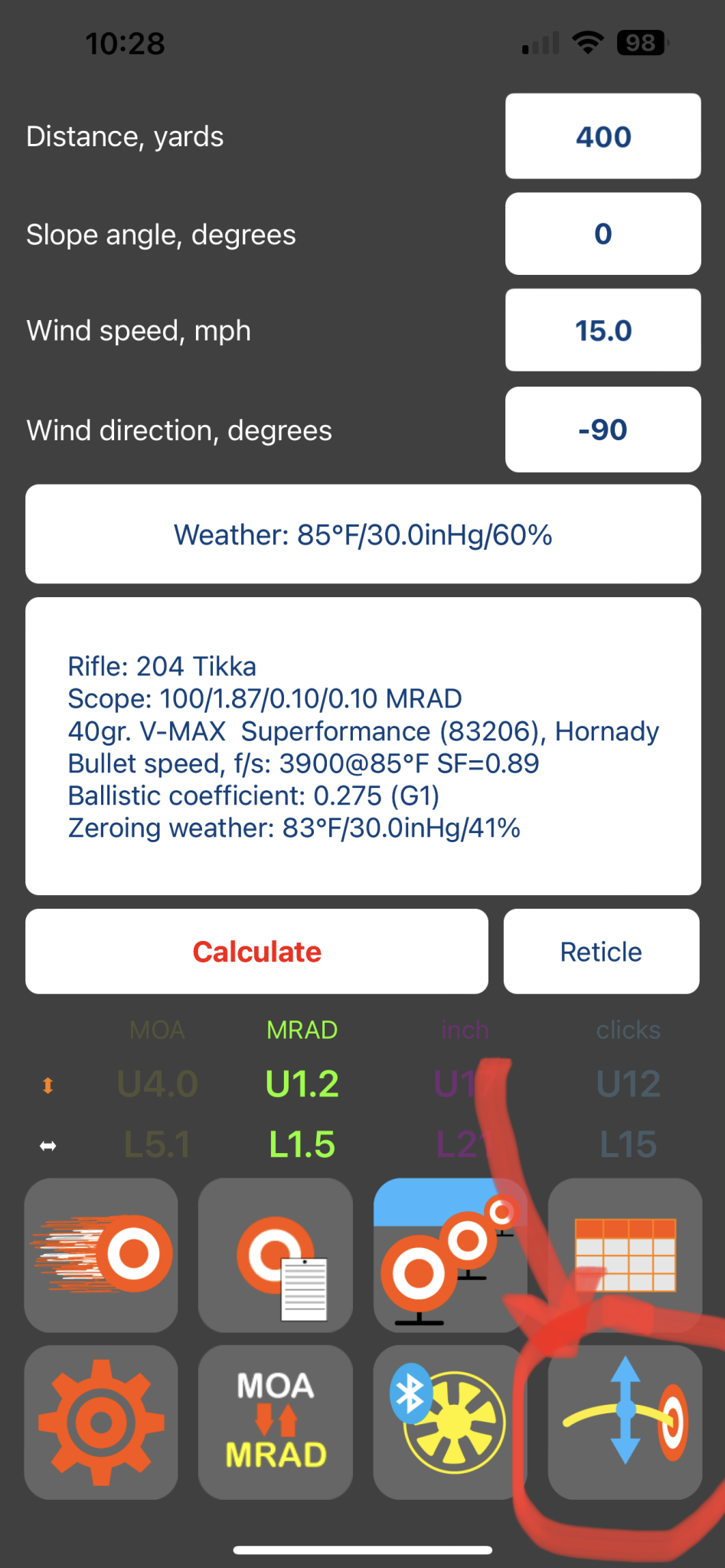Edit the Wind speed mph field
This screenshot has width=725, height=1568.
603,330
